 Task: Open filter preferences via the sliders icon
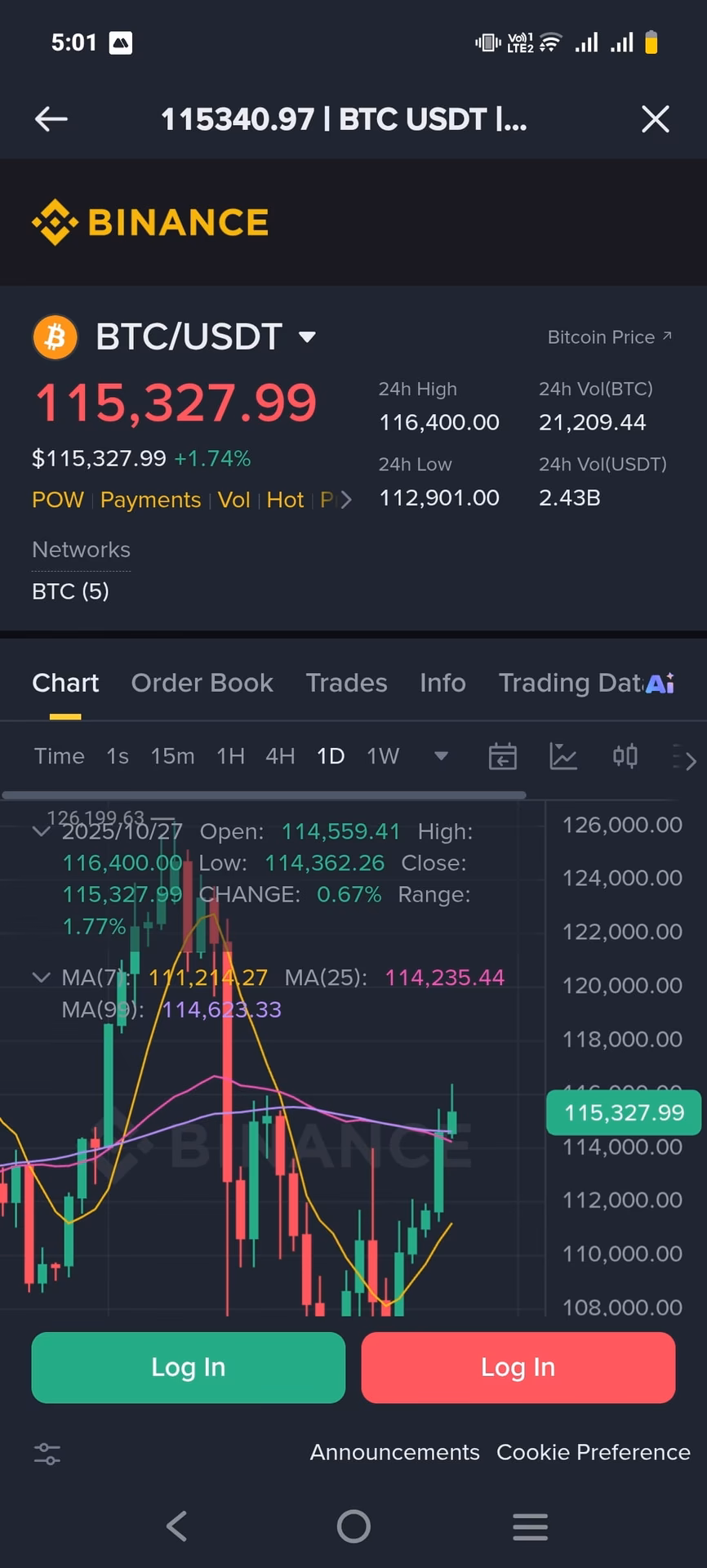47,1453
